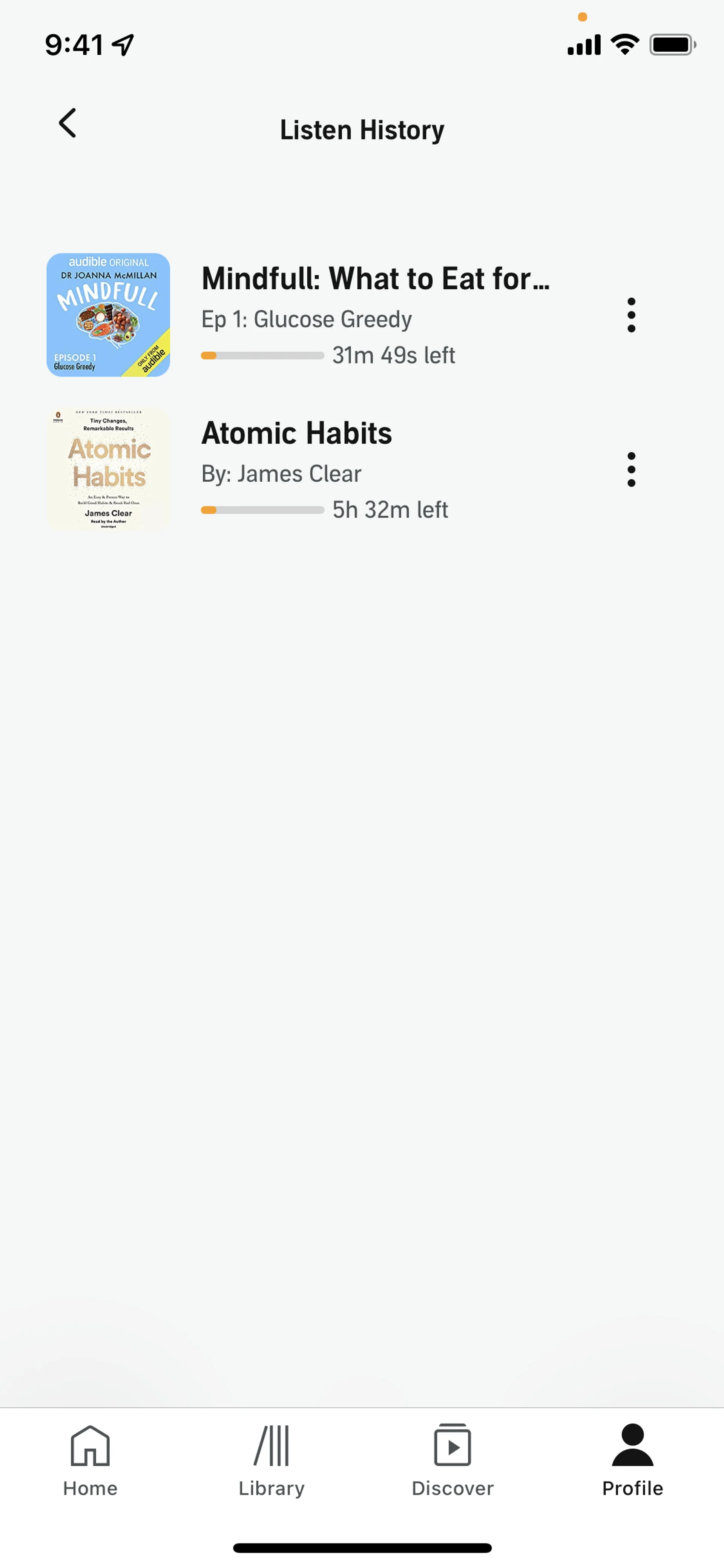Select the Profile tab
Screen dimensions: 724x1568
pos(632,1461)
